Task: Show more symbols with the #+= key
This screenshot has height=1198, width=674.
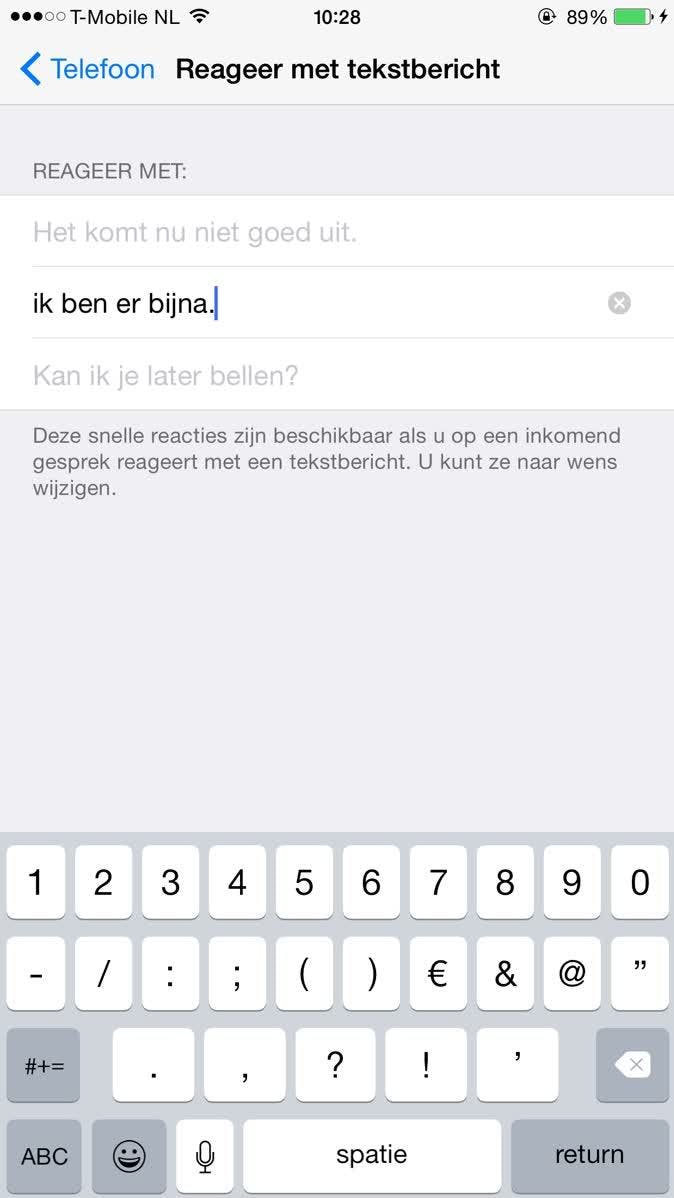Action: (x=44, y=1065)
